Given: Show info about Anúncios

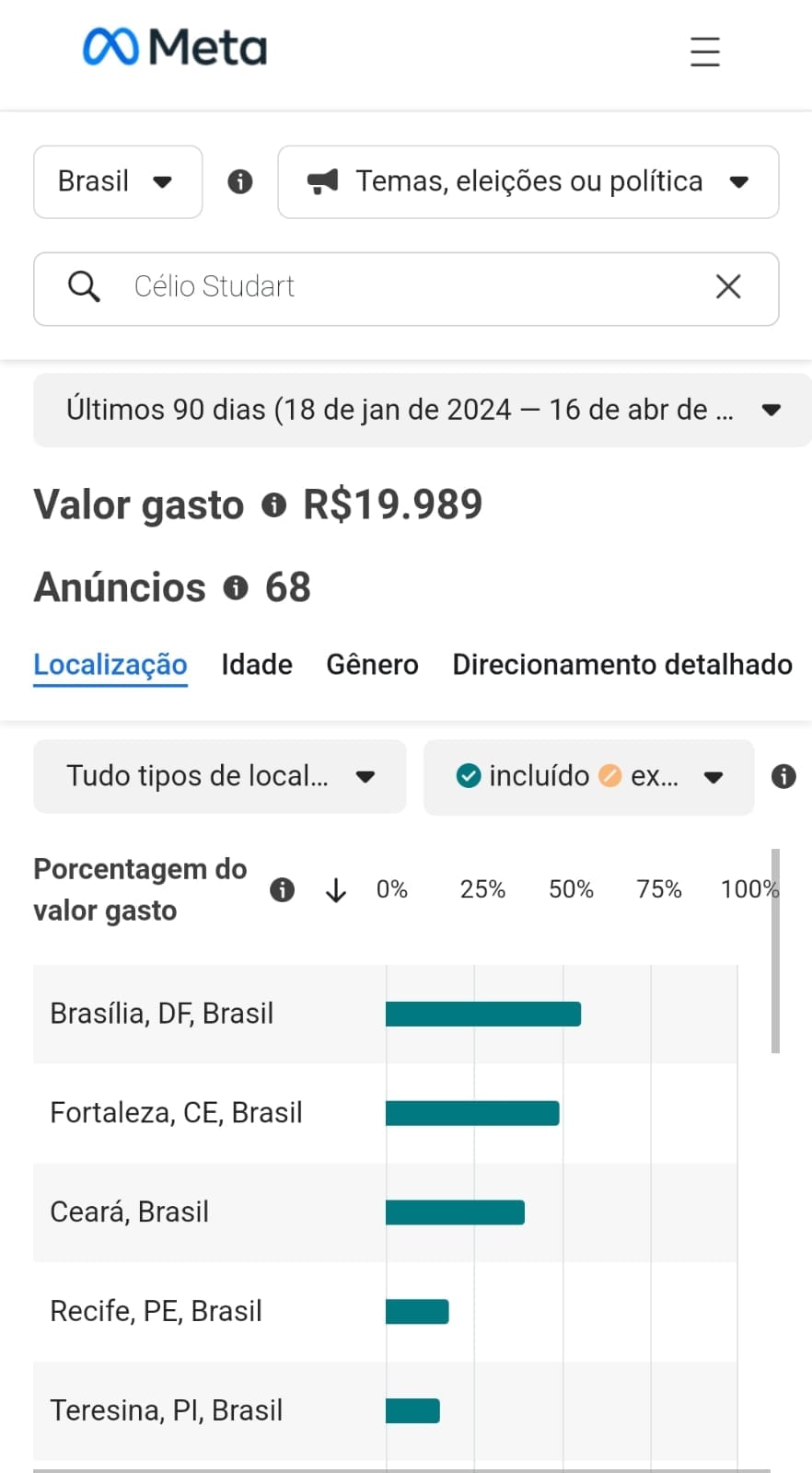Looking at the screenshot, I should tap(236, 587).
